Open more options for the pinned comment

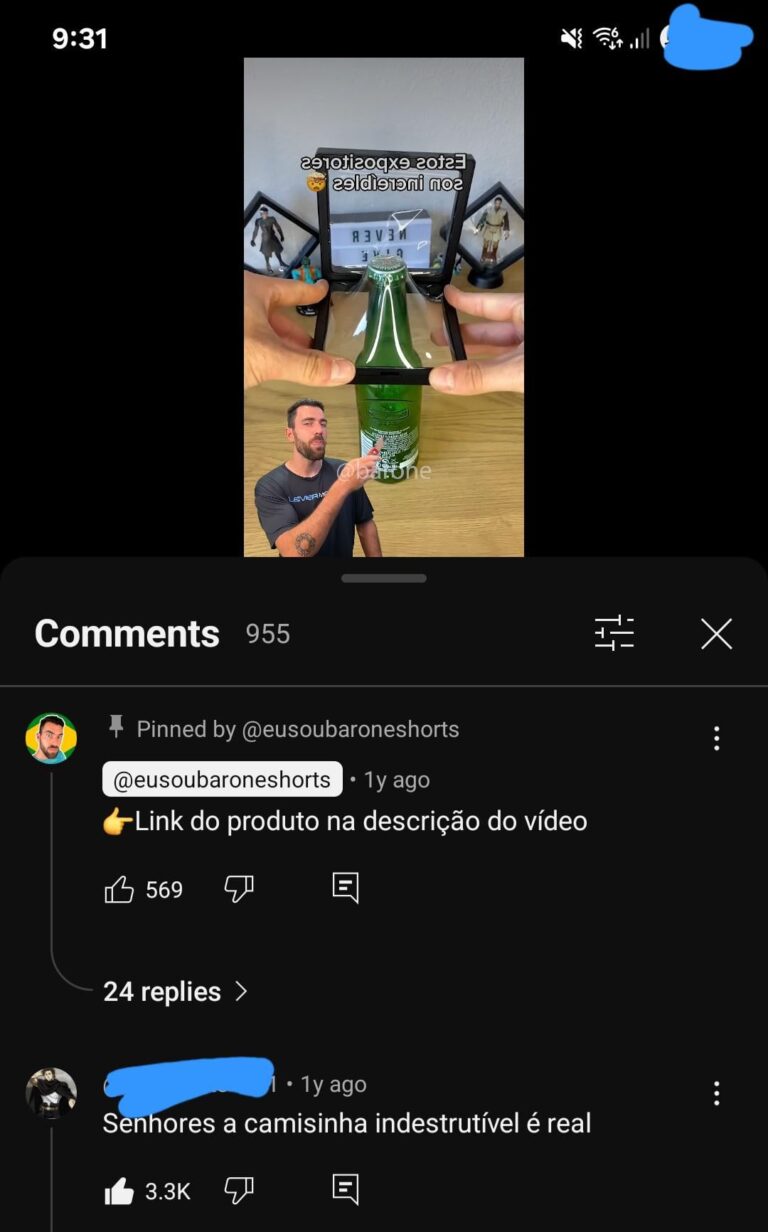[x=716, y=739]
